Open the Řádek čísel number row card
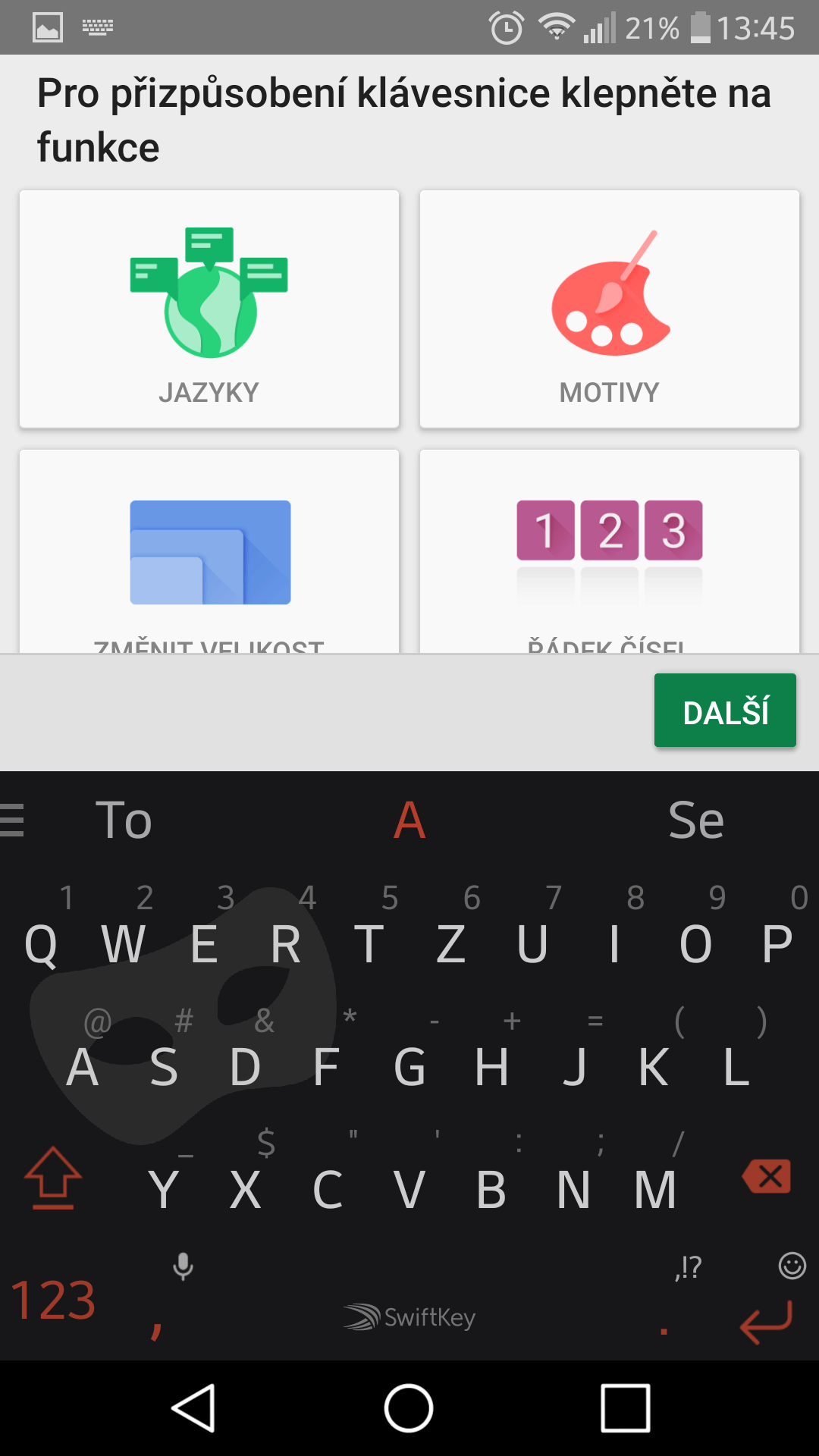 tap(610, 551)
